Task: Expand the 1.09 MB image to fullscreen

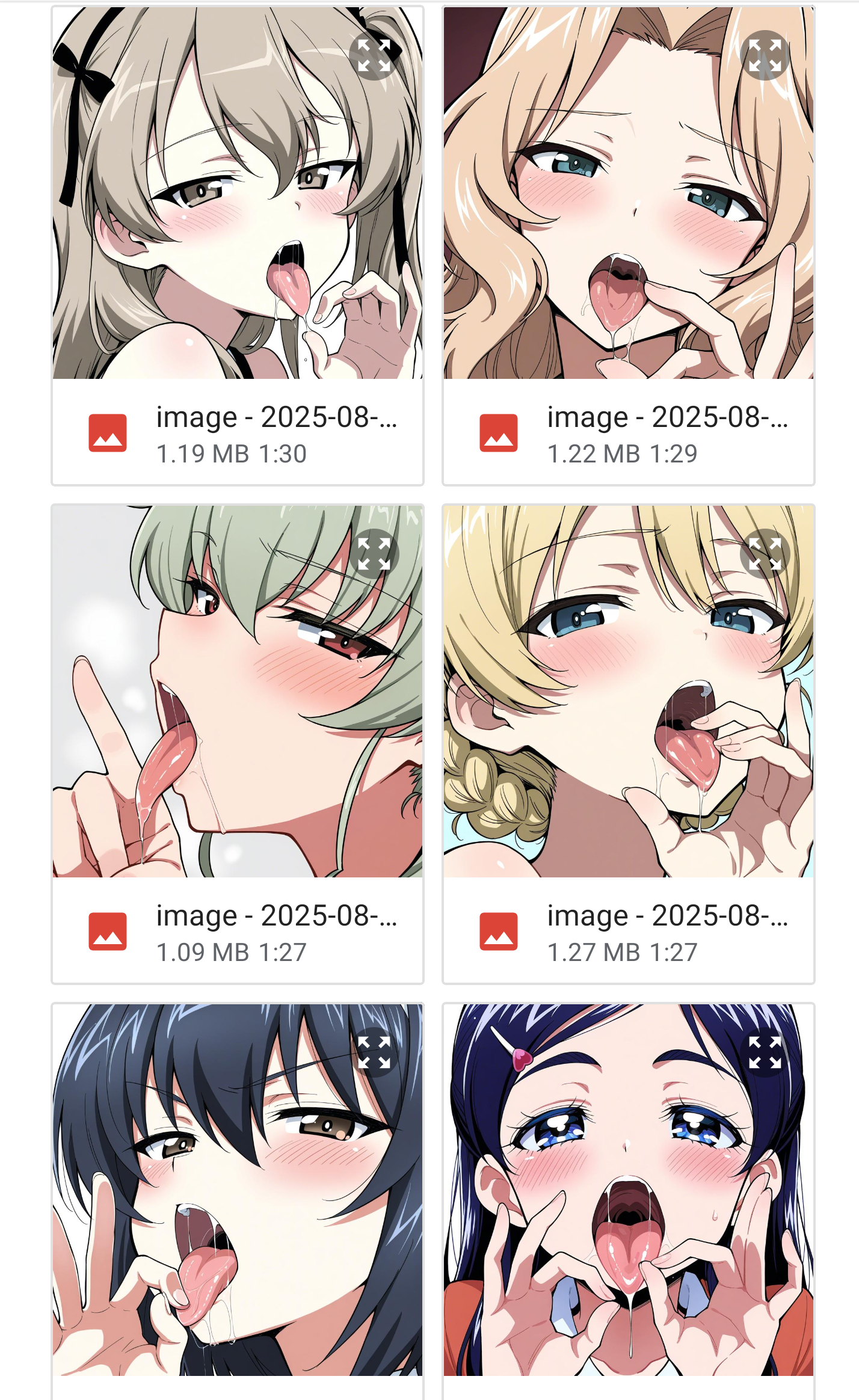Action: pyautogui.click(x=374, y=553)
